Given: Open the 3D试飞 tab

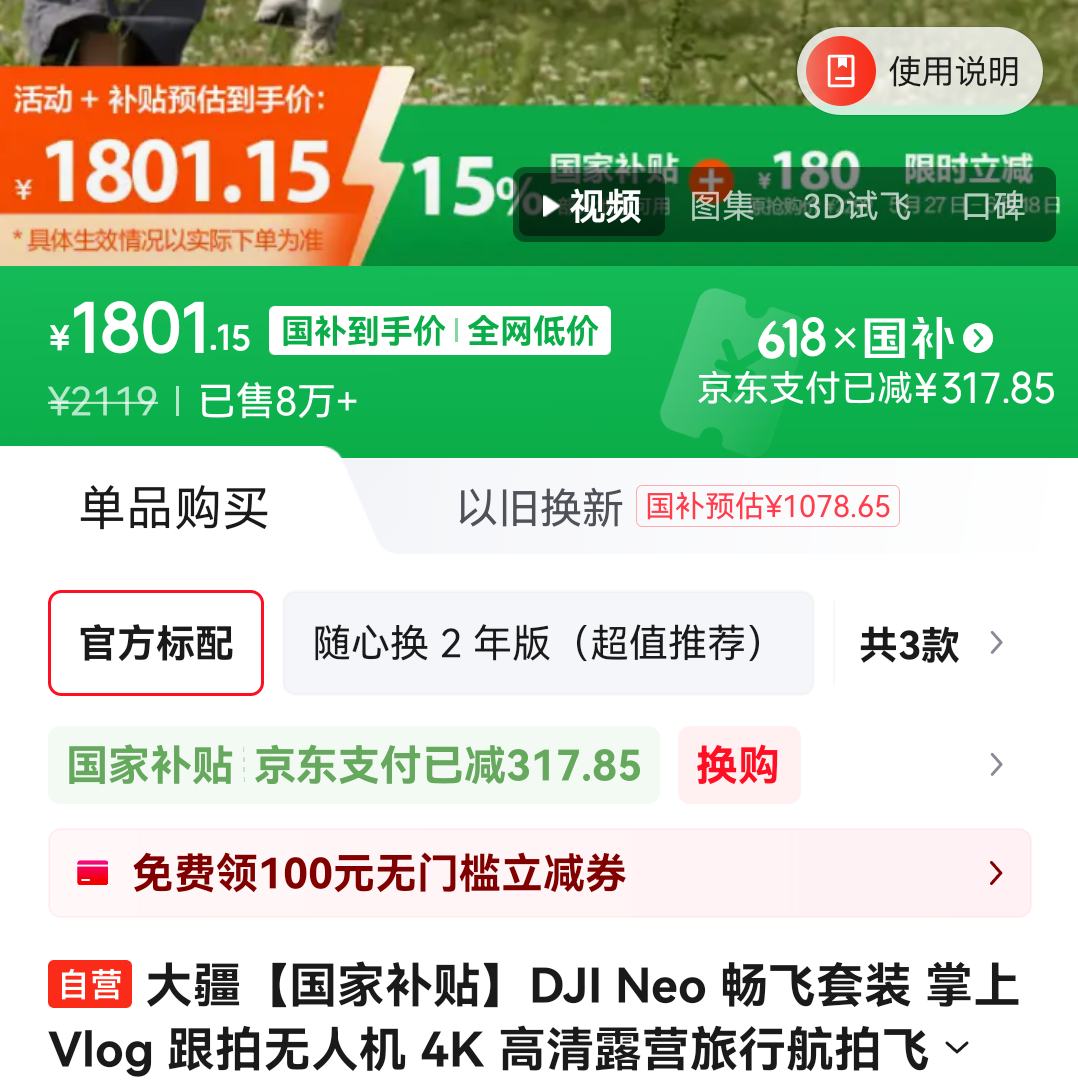Looking at the screenshot, I should click(x=857, y=207).
